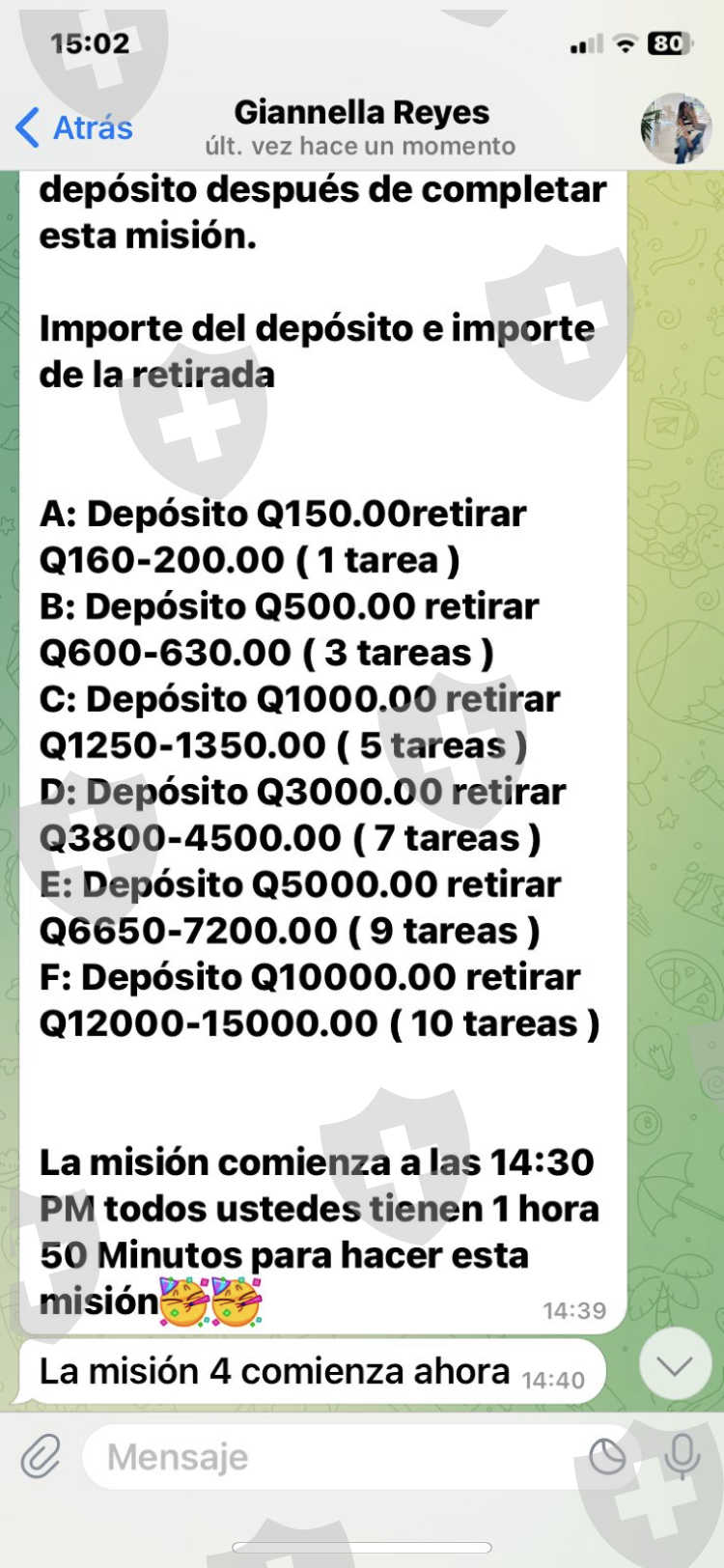Tap the paperclip attach icon
Screen dimensions: 724x1568
[x=42, y=1456]
